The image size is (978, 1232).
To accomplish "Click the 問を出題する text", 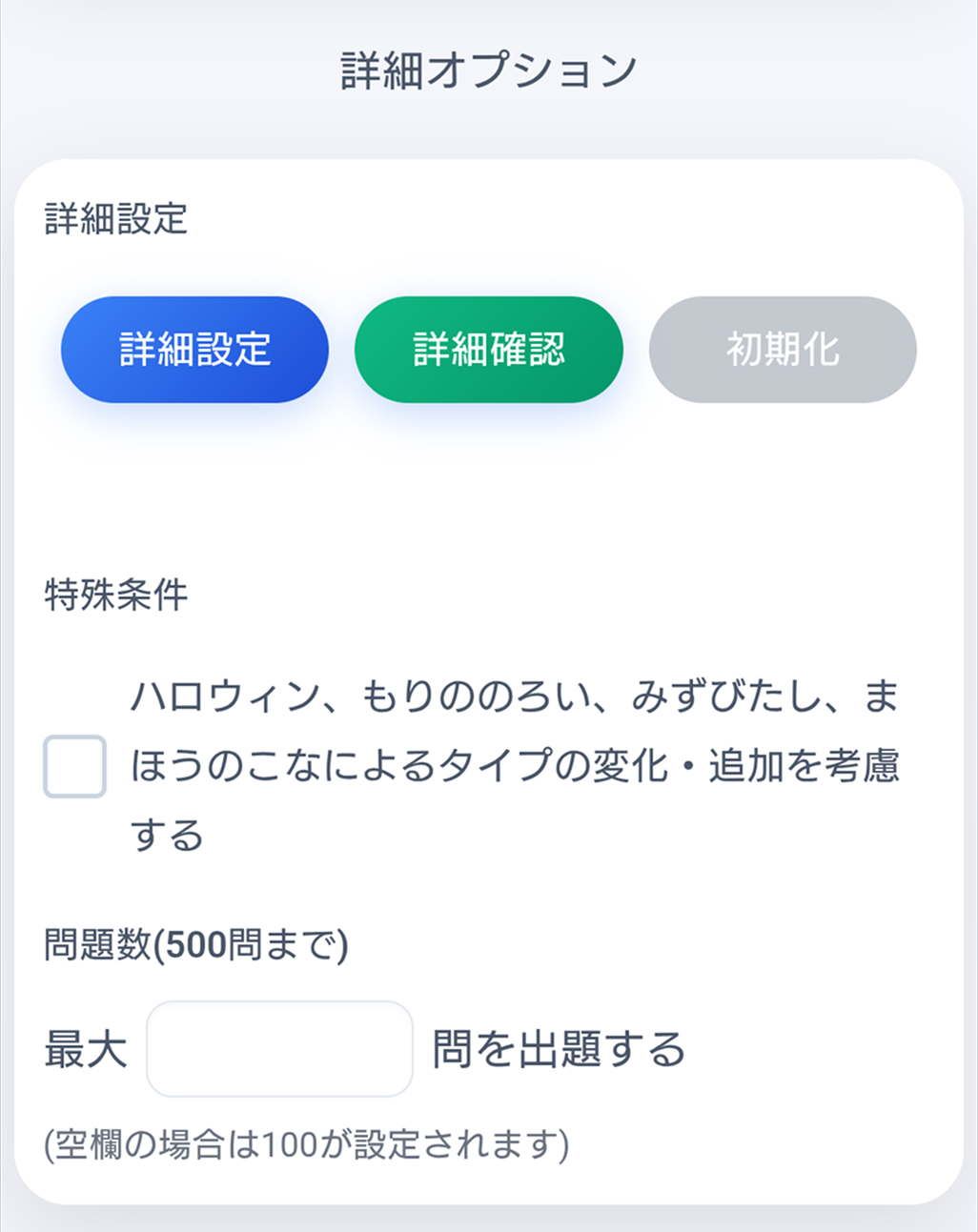I will [560, 1047].
